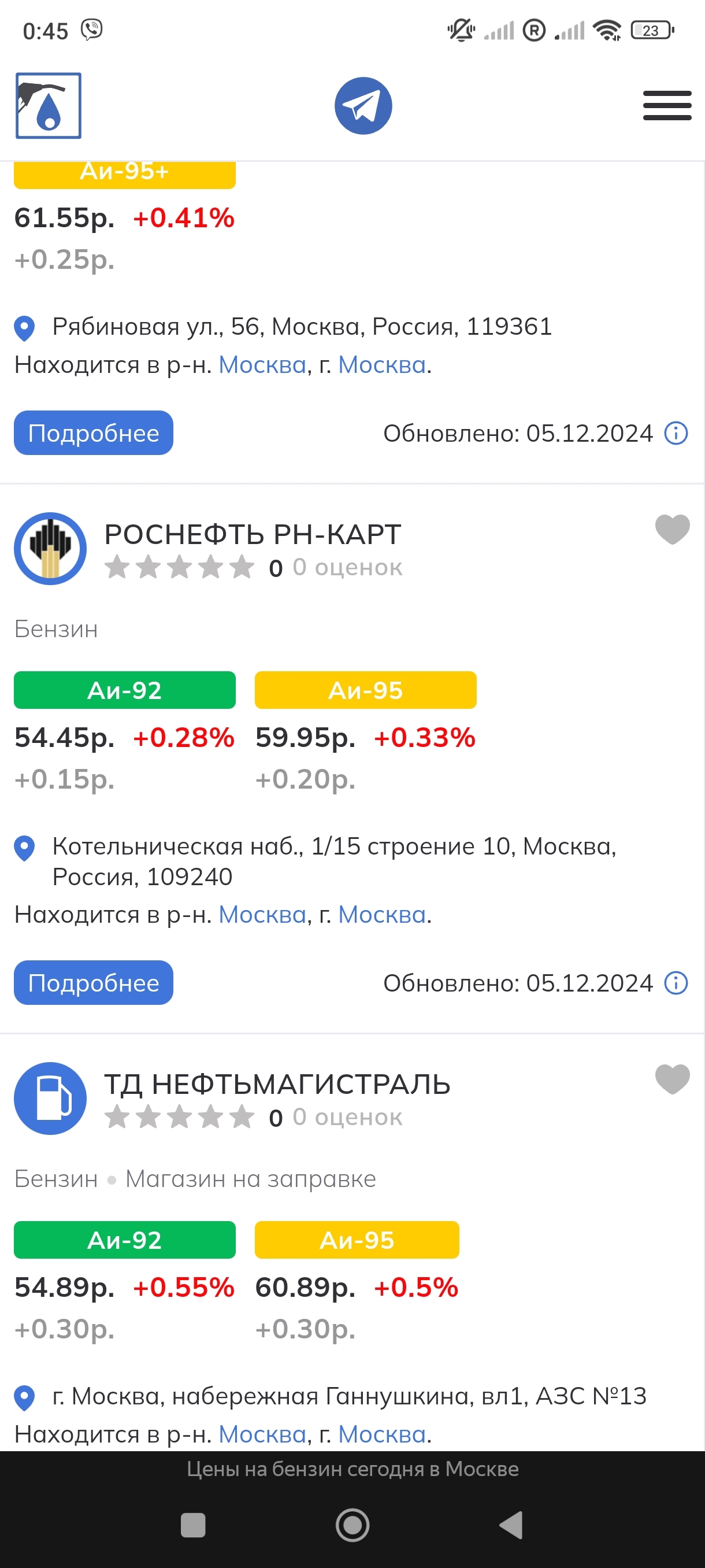This screenshot has height=1568, width=705.
Task: Open Подробнее for РОСНЕФТЬ РН-КАРТ
Action: [93, 982]
